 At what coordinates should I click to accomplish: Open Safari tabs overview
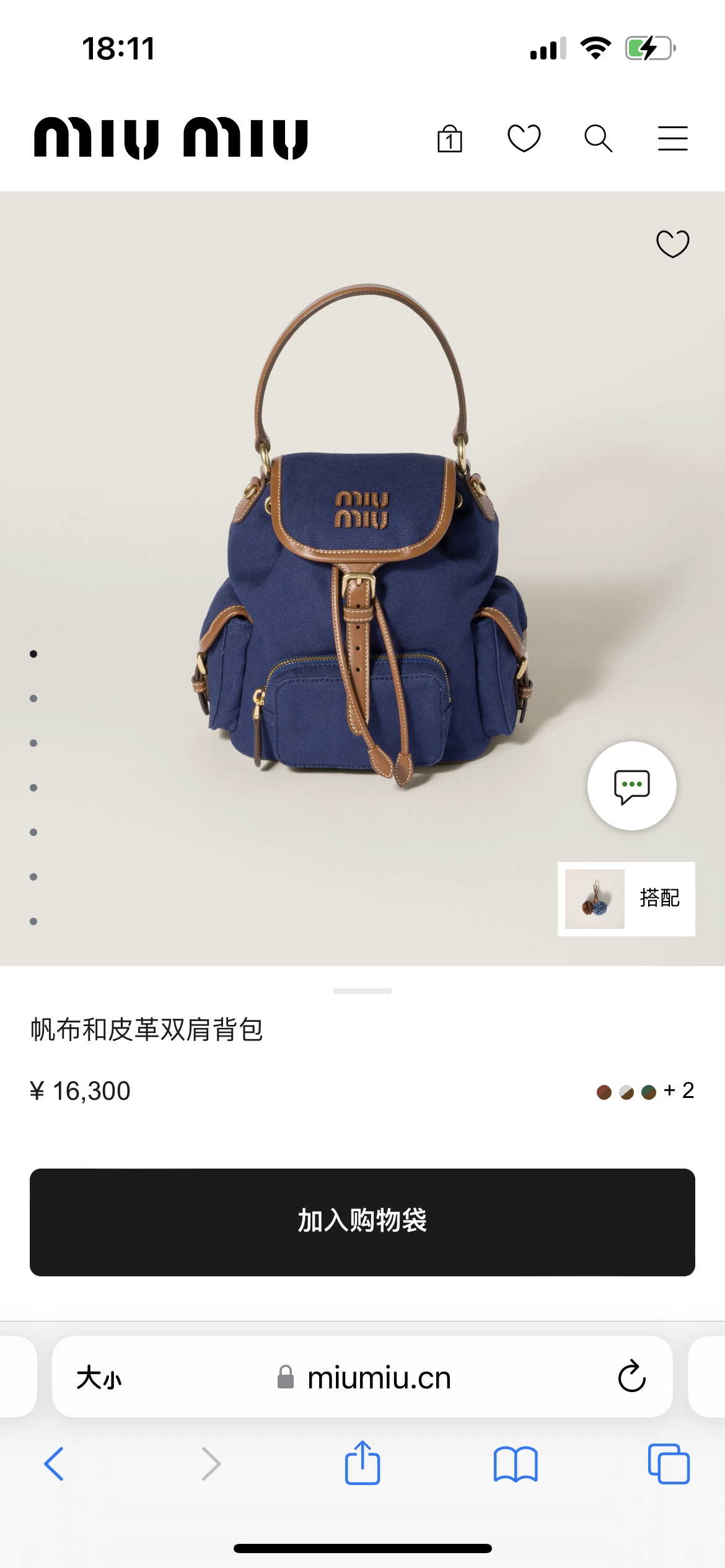click(669, 1464)
